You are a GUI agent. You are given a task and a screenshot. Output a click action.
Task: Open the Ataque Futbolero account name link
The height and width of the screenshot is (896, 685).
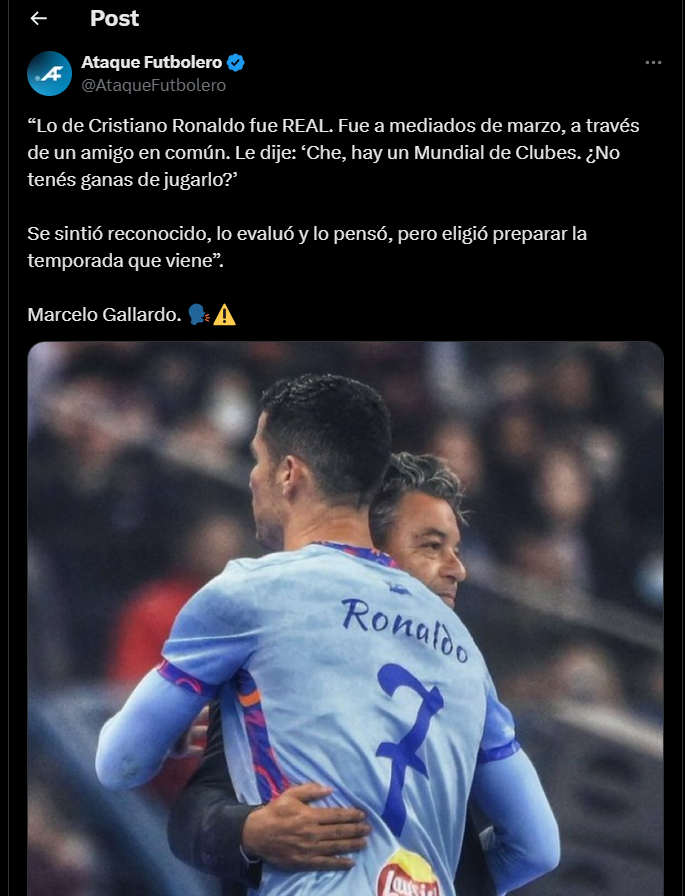click(151, 62)
